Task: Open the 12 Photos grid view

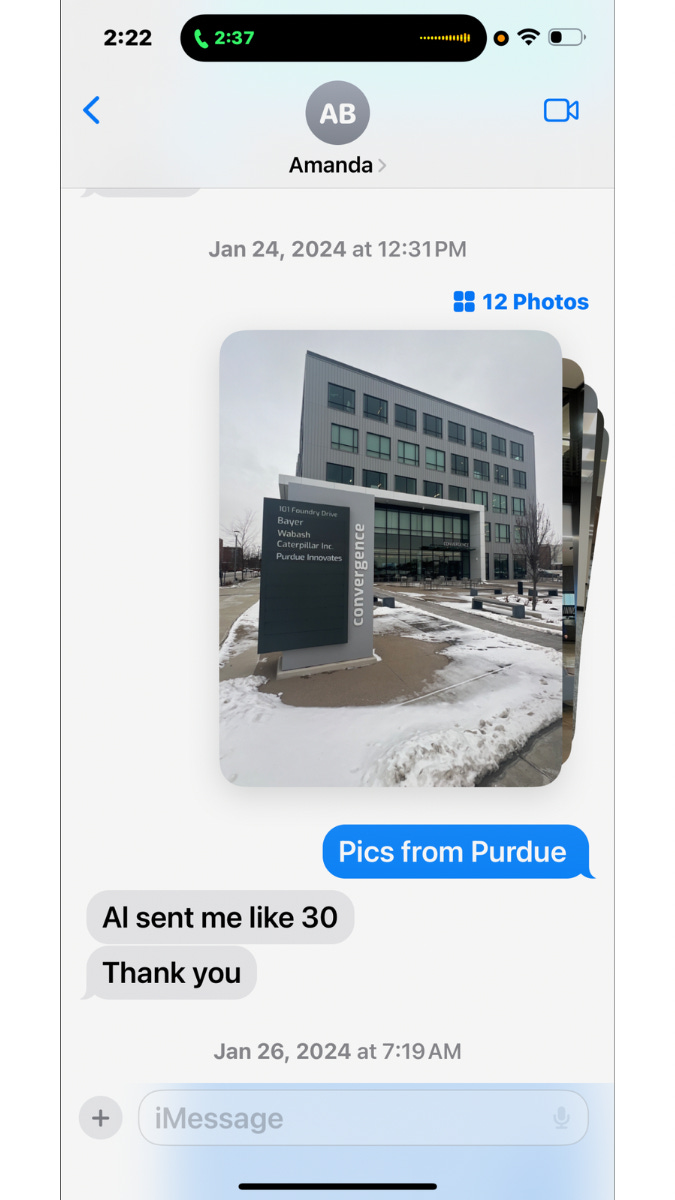Action: point(521,302)
